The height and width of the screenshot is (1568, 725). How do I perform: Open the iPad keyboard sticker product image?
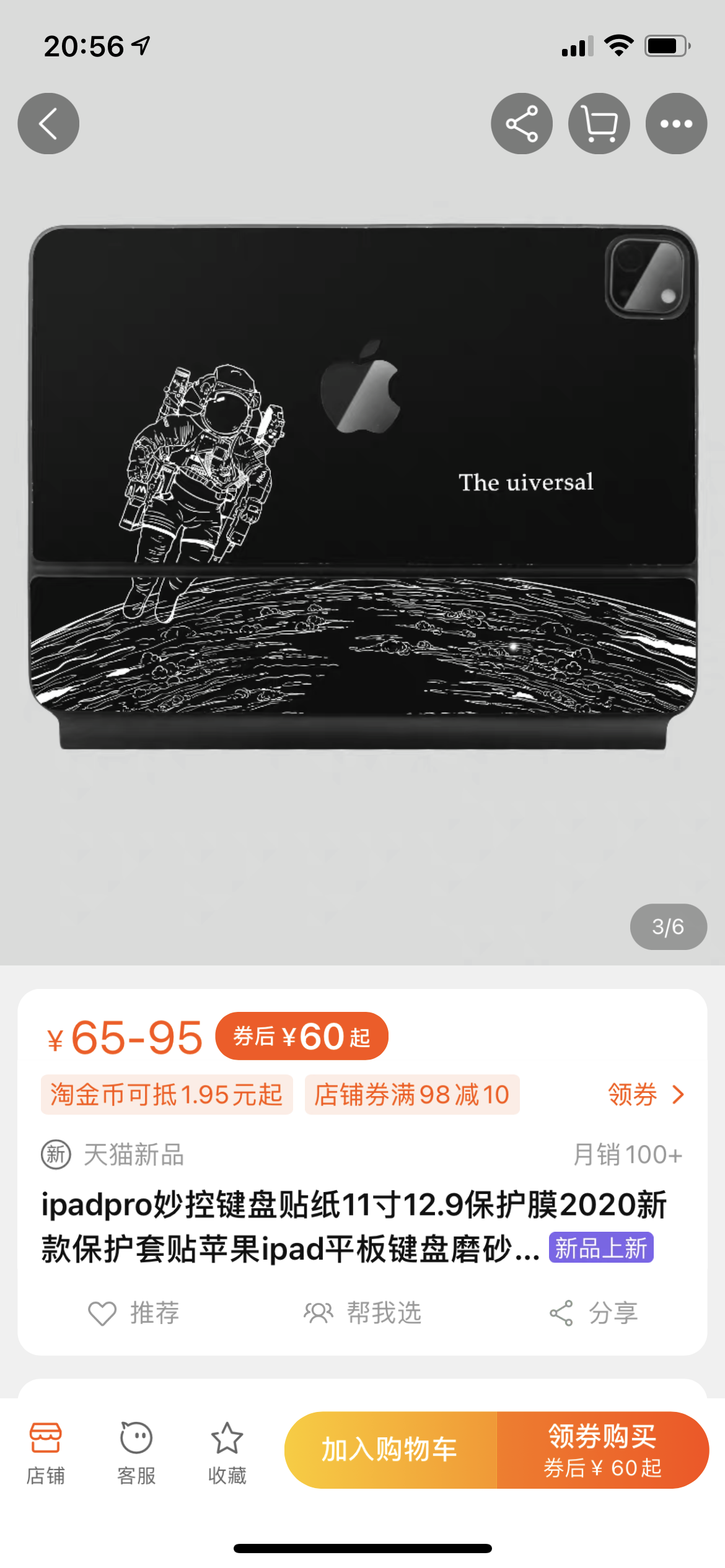362,489
